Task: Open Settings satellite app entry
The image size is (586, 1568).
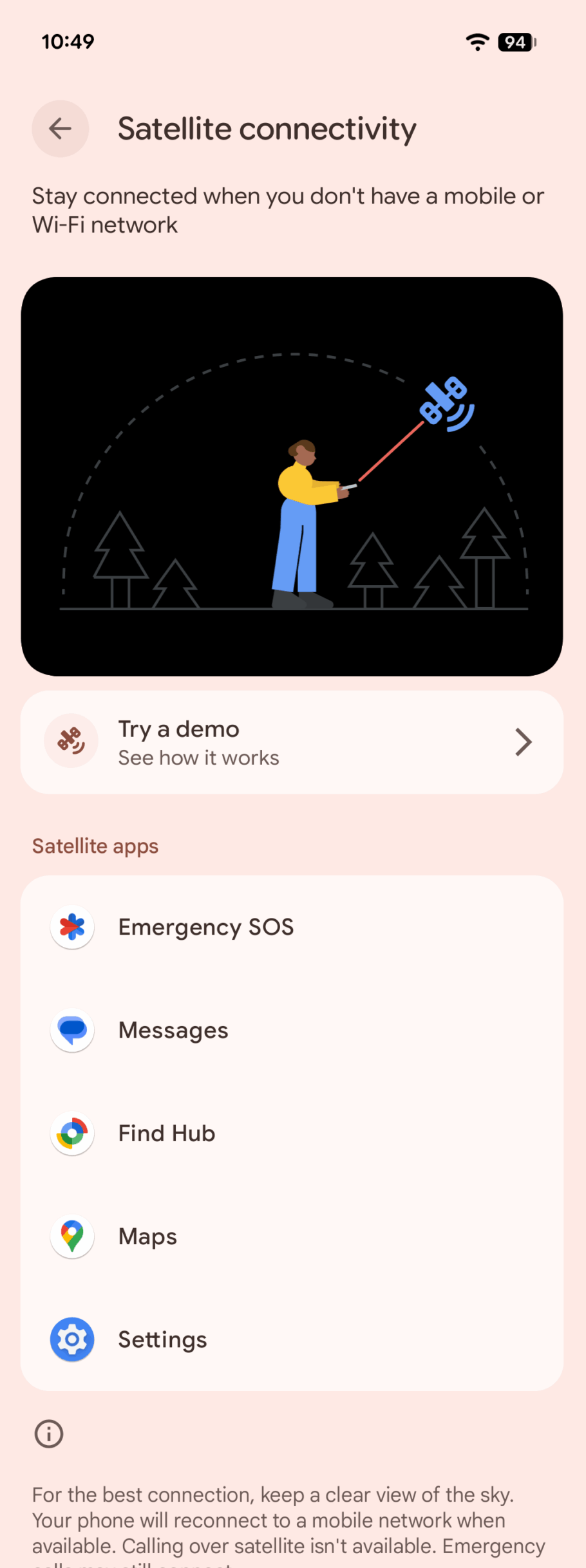Action: tap(292, 1339)
